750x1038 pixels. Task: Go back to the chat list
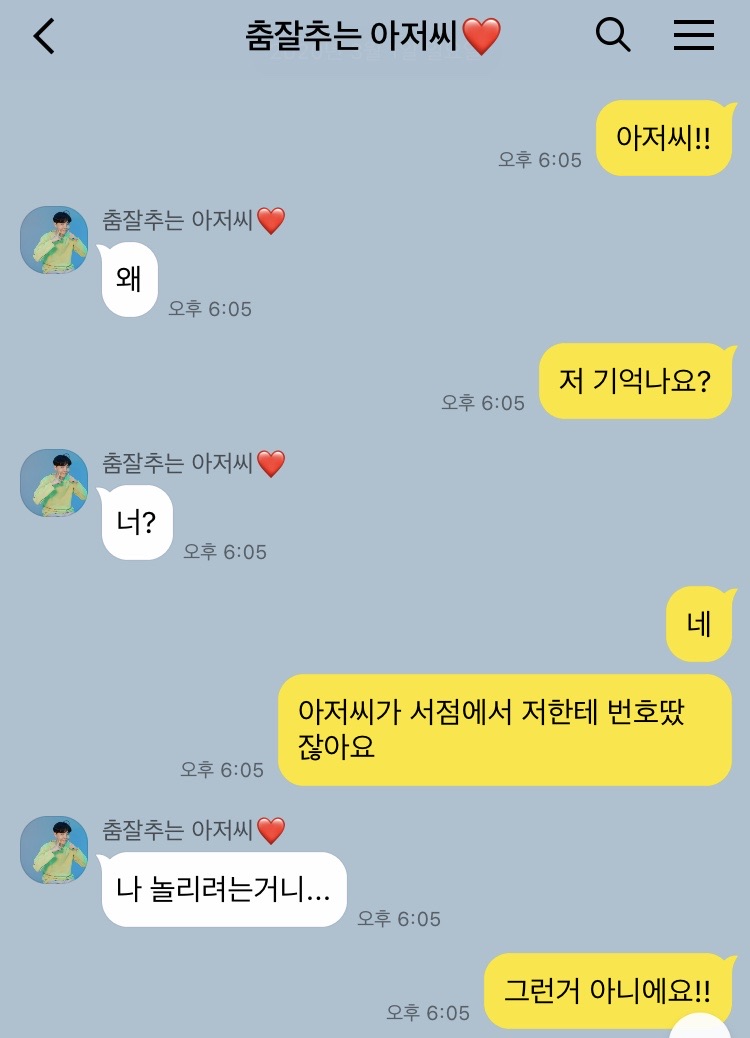click(44, 37)
